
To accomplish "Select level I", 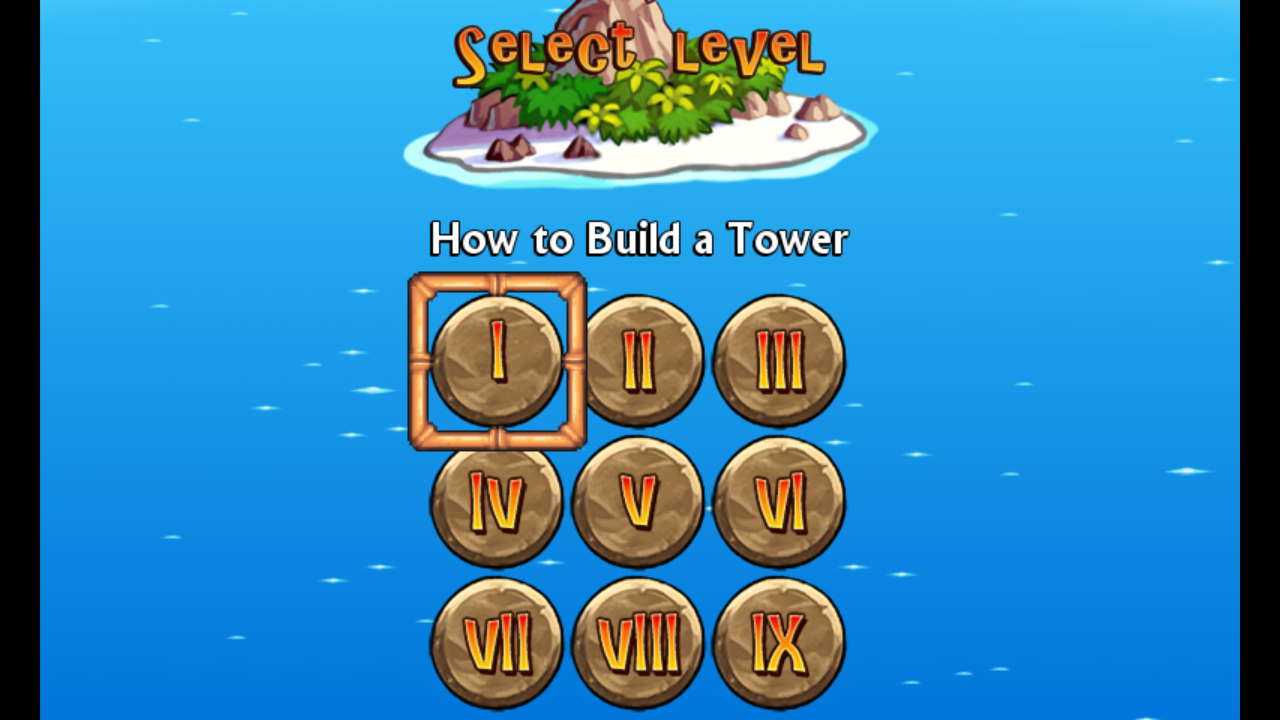I will pyautogui.click(x=497, y=361).
